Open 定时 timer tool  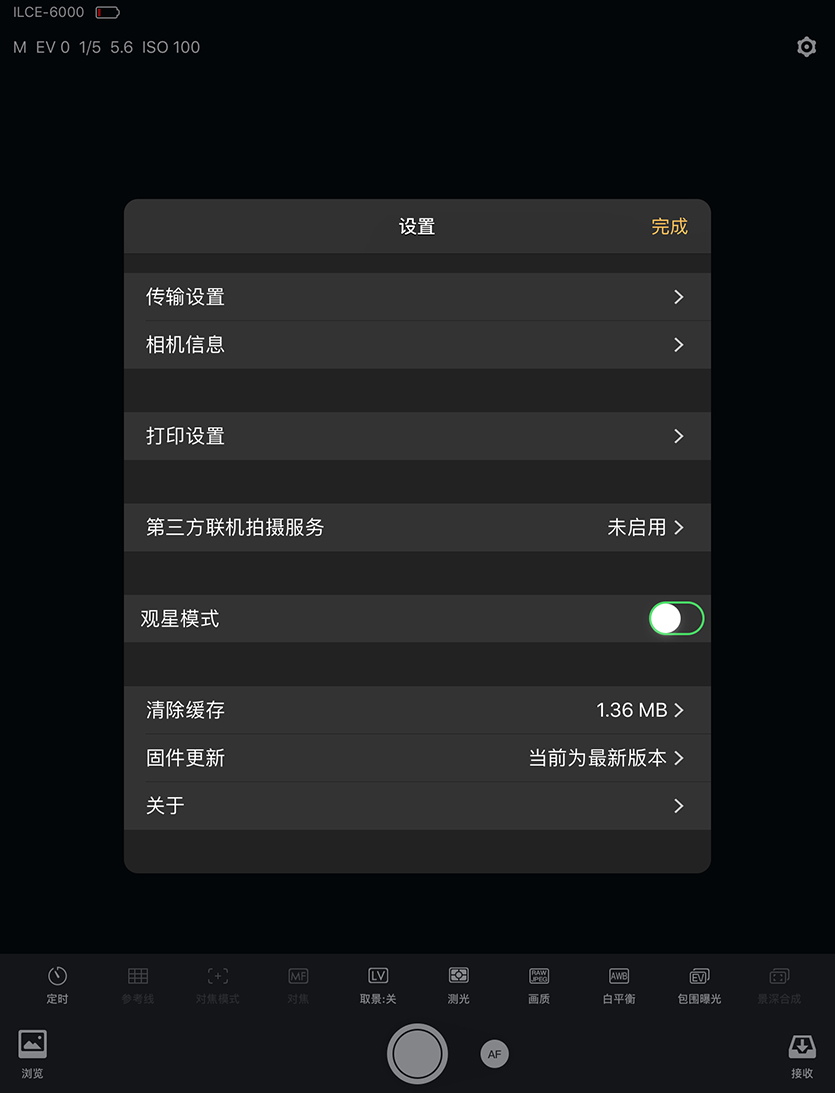click(x=57, y=984)
